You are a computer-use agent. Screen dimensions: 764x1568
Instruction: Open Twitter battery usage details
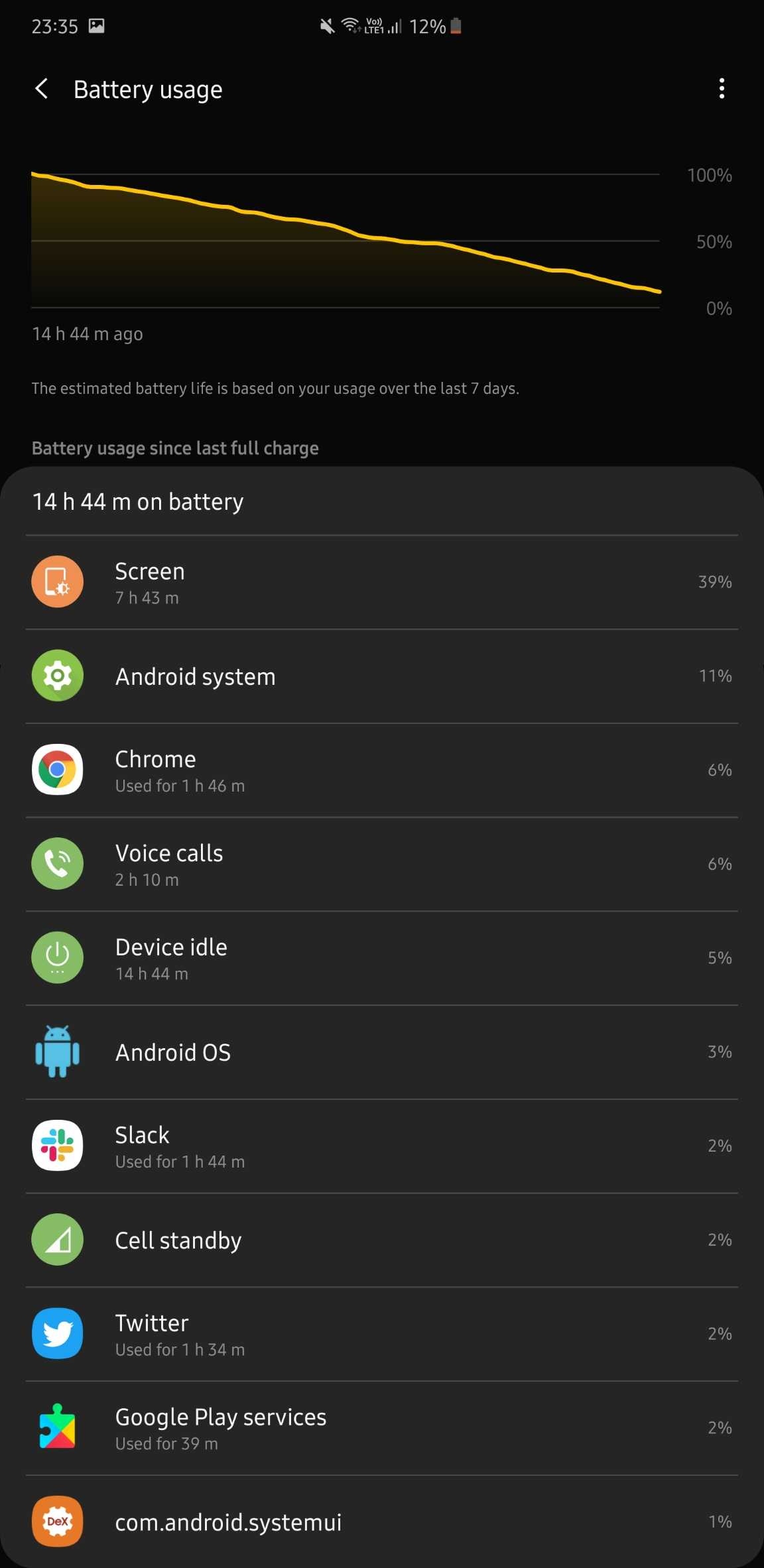click(381, 1335)
